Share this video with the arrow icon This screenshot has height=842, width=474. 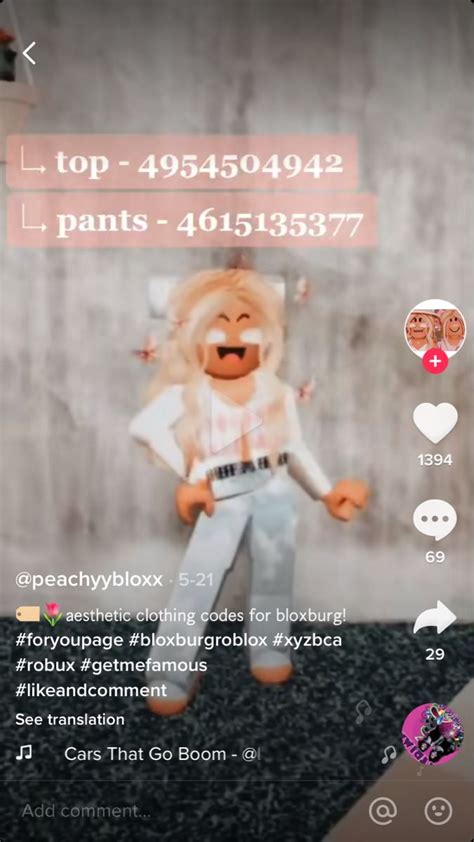click(435, 618)
